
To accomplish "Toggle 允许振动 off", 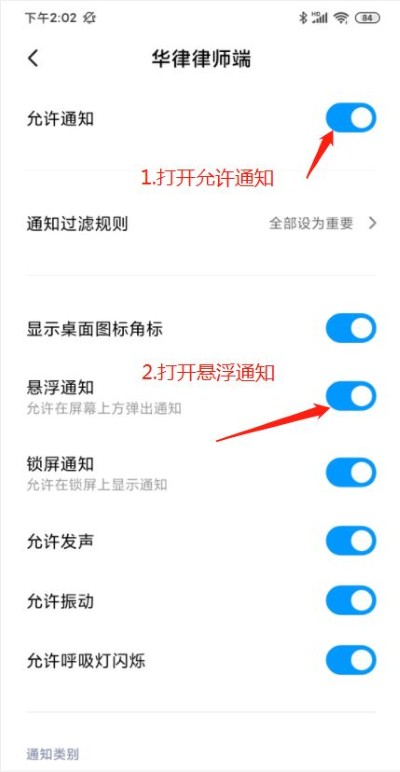I will [x=351, y=601].
